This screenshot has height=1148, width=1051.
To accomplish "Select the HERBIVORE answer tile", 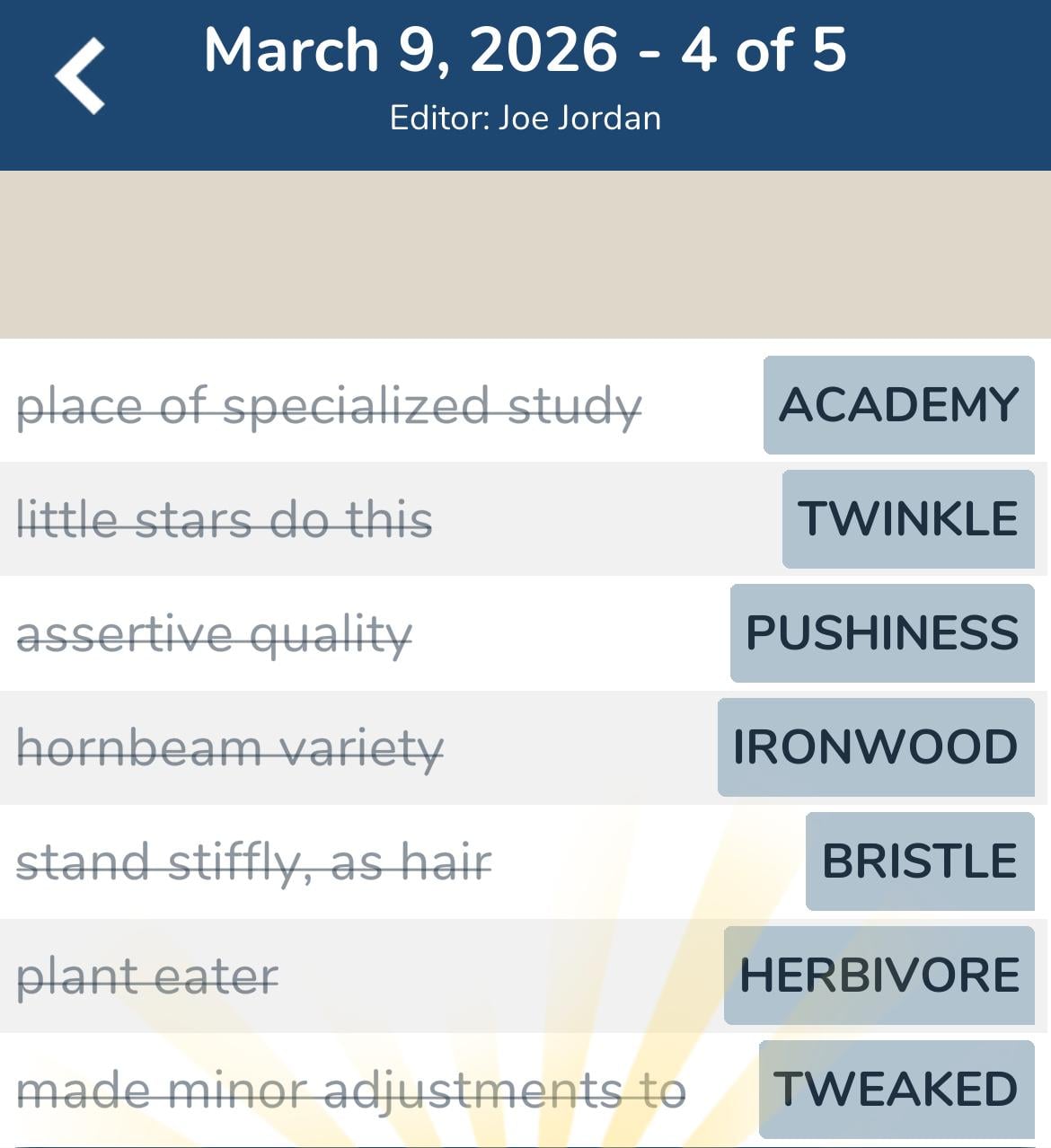I will 879,974.
